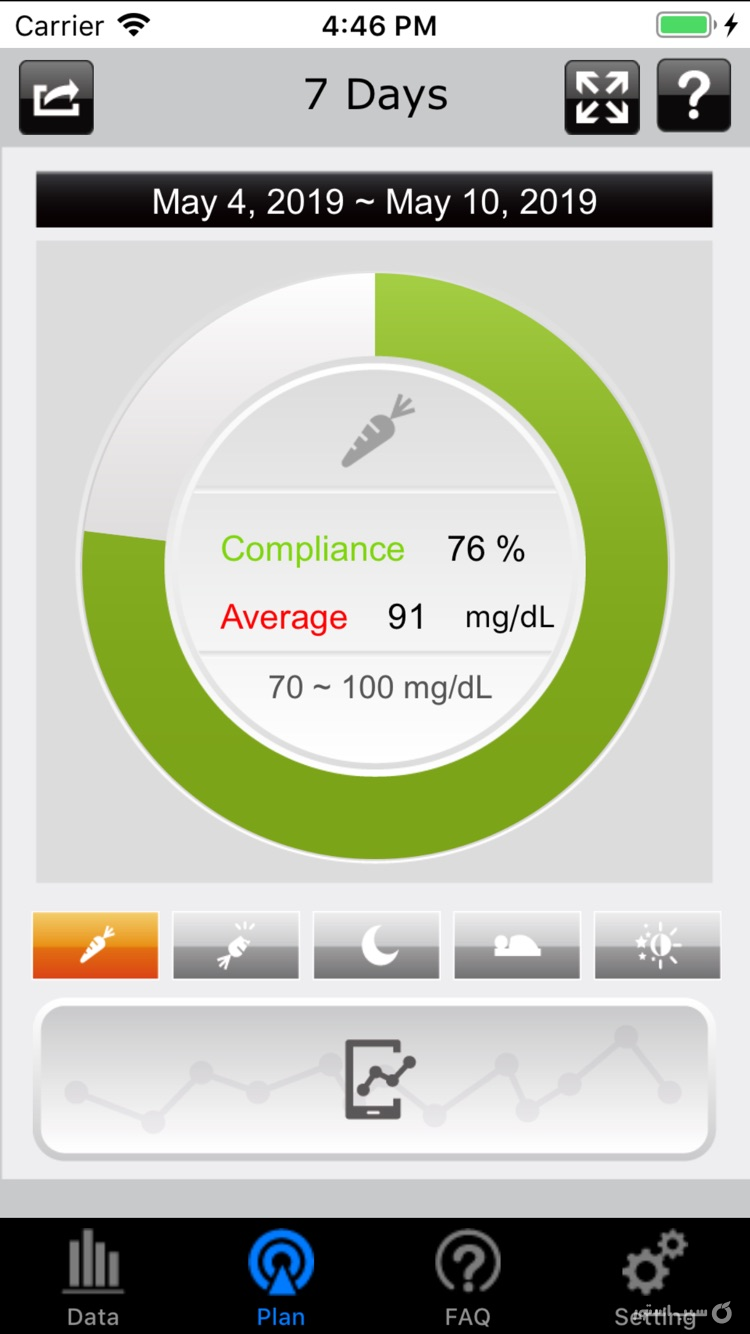Tap the Data bar chart icon
This screenshot has height=1334, width=750.
92,1263
